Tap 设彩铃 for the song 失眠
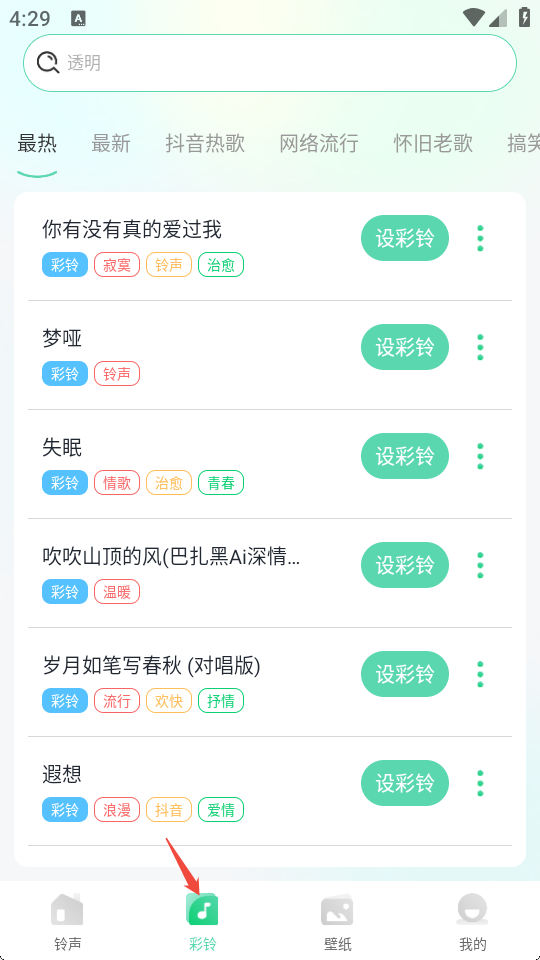 click(405, 456)
